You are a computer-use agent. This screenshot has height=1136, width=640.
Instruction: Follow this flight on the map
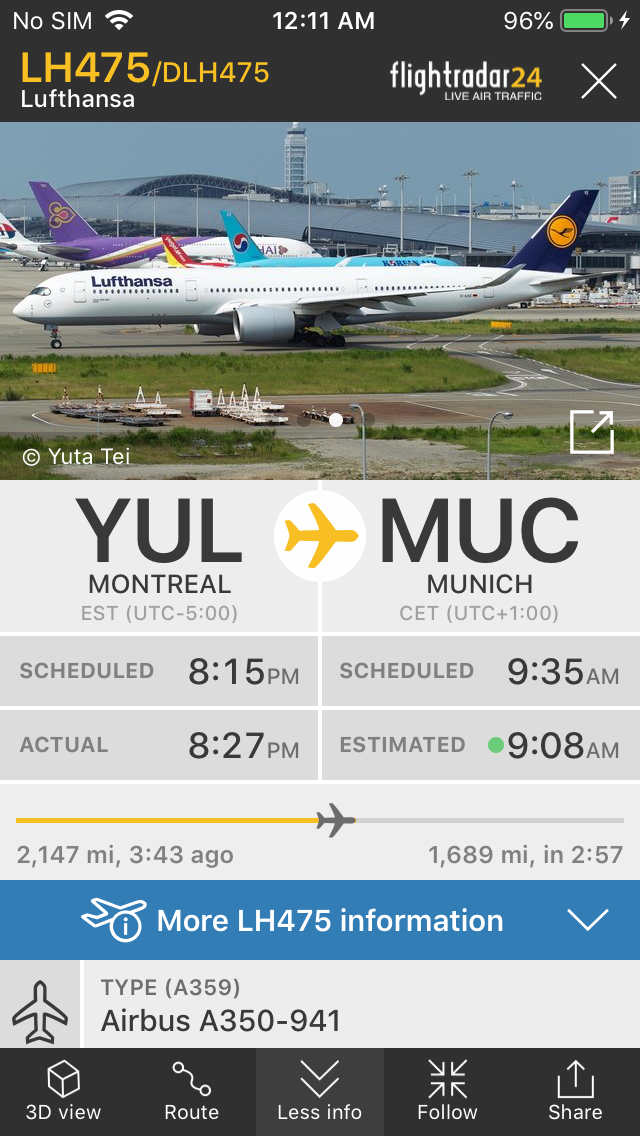point(447,1092)
